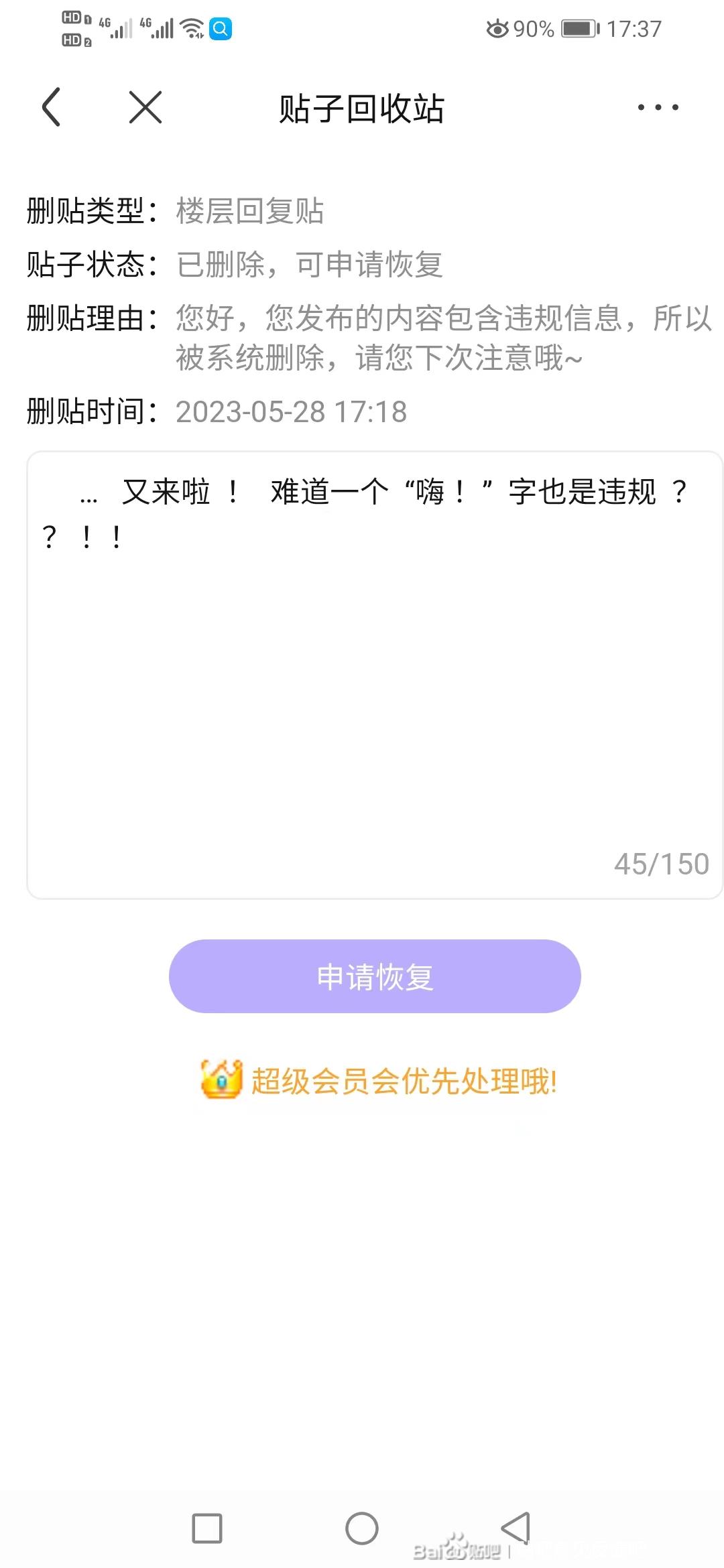This screenshot has height=1568, width=724.
Task: Open recent apps with the square button
Action: click(207, 1528)
